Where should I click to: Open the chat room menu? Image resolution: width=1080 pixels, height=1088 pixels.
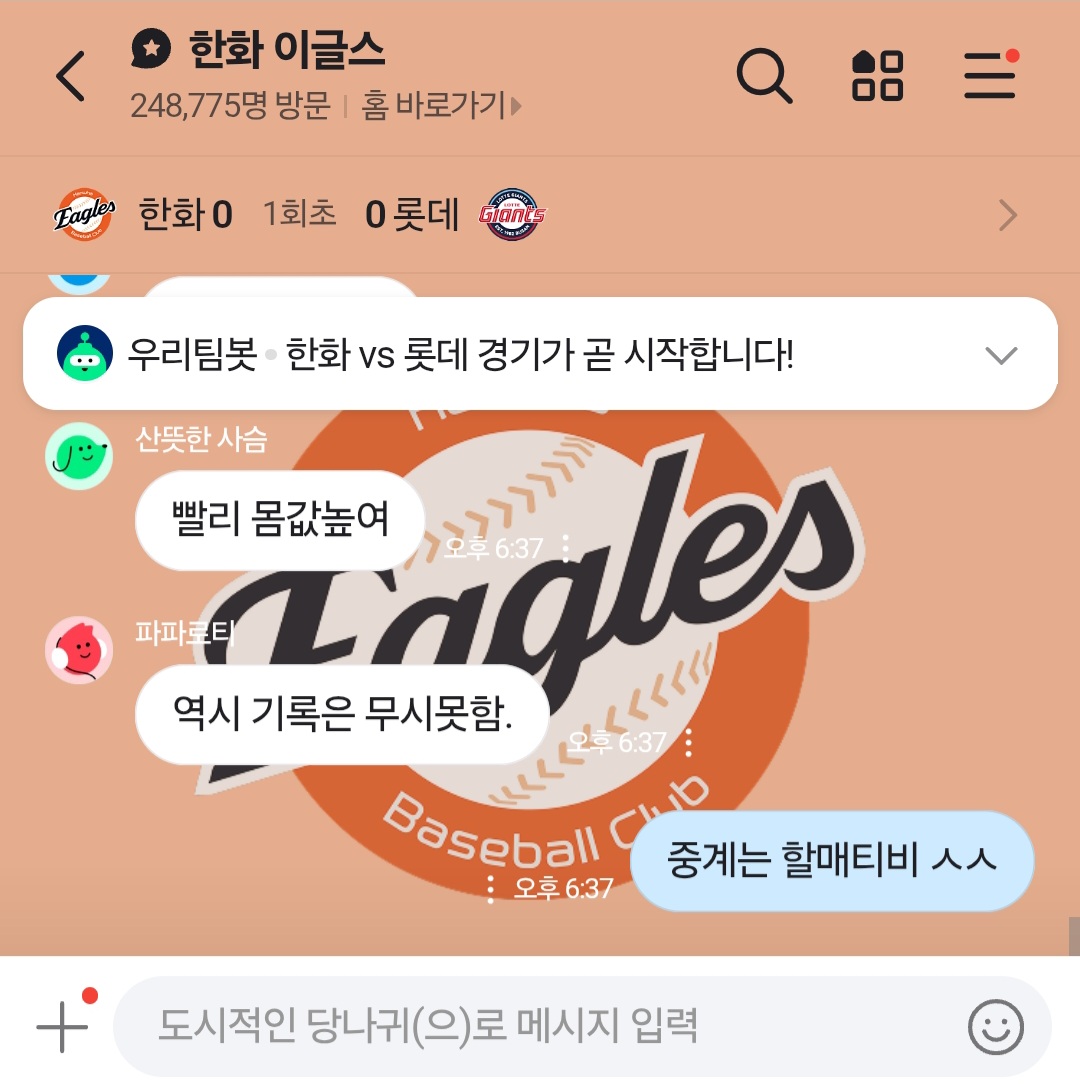pyautogui.click(x=989, y=76)
